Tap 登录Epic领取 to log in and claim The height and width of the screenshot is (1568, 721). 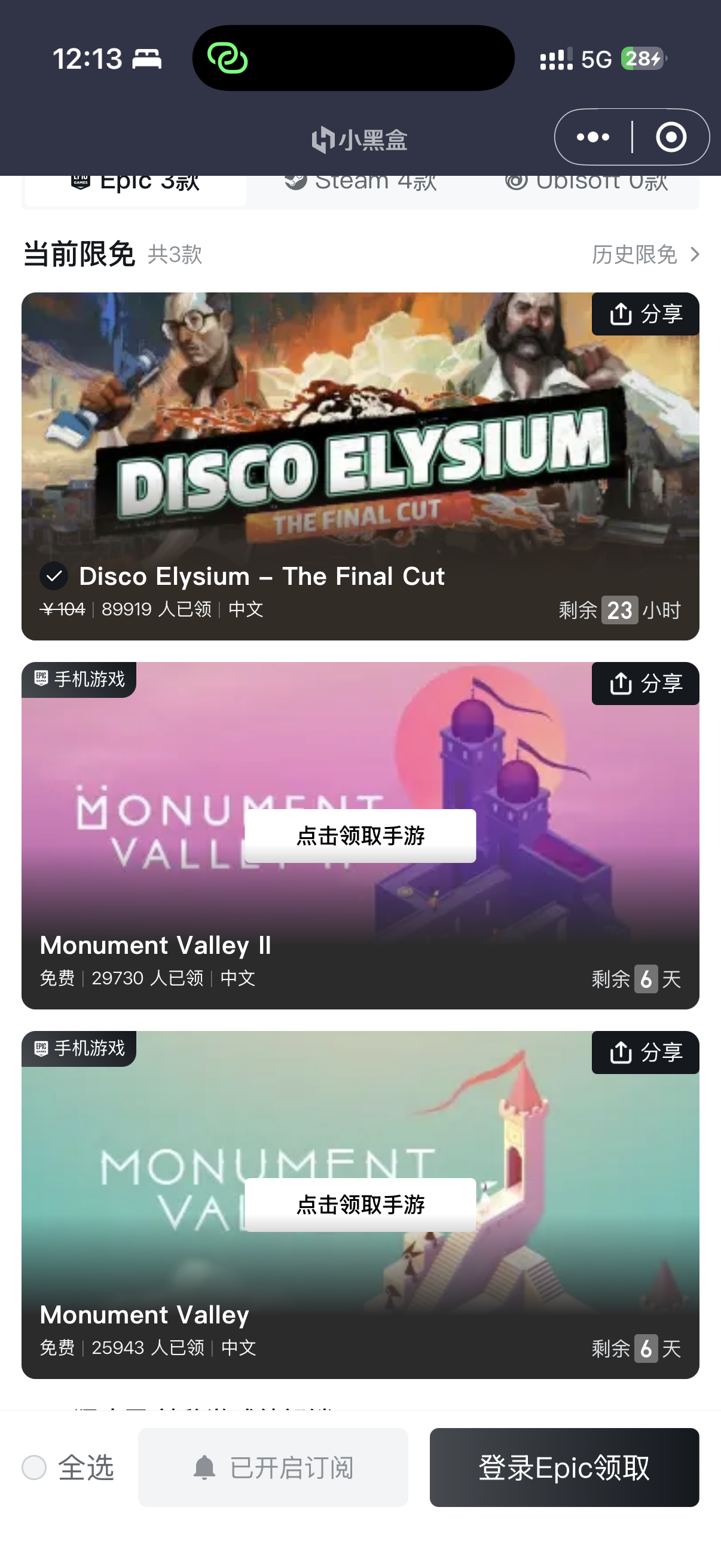(x=564, y=1468)
